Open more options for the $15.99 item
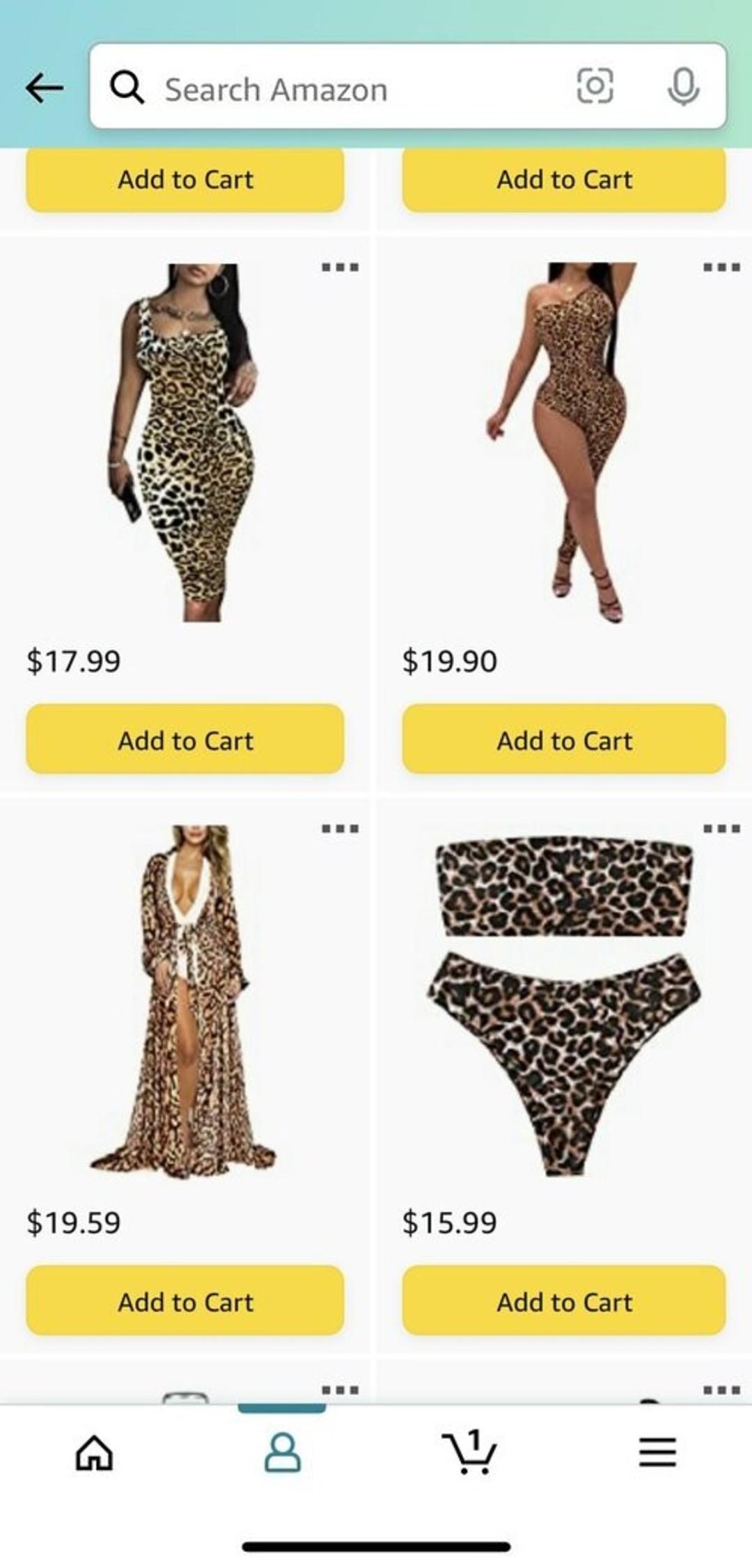752x1568 pixels. (x=721, y=828)
